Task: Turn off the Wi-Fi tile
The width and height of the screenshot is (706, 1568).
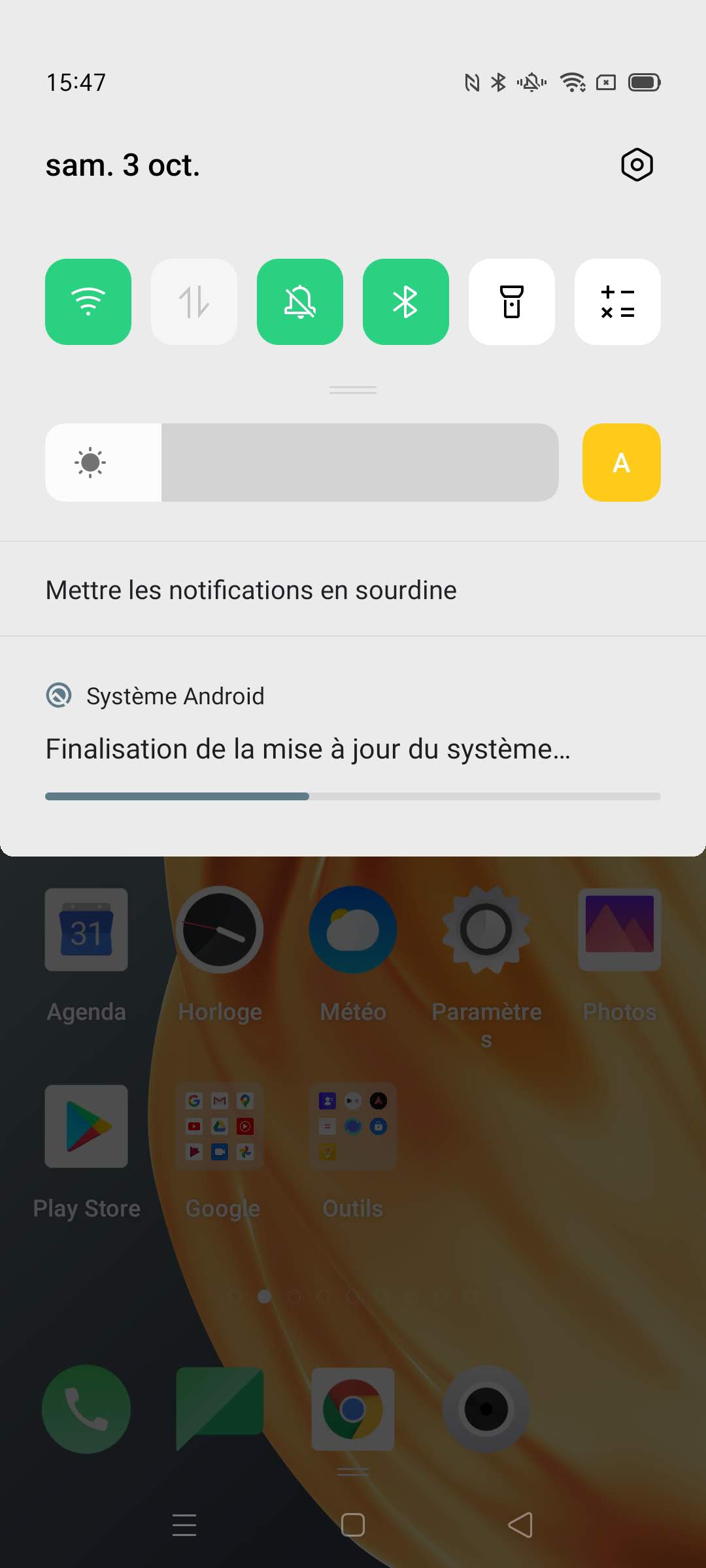Action: [x=88, y=302]
